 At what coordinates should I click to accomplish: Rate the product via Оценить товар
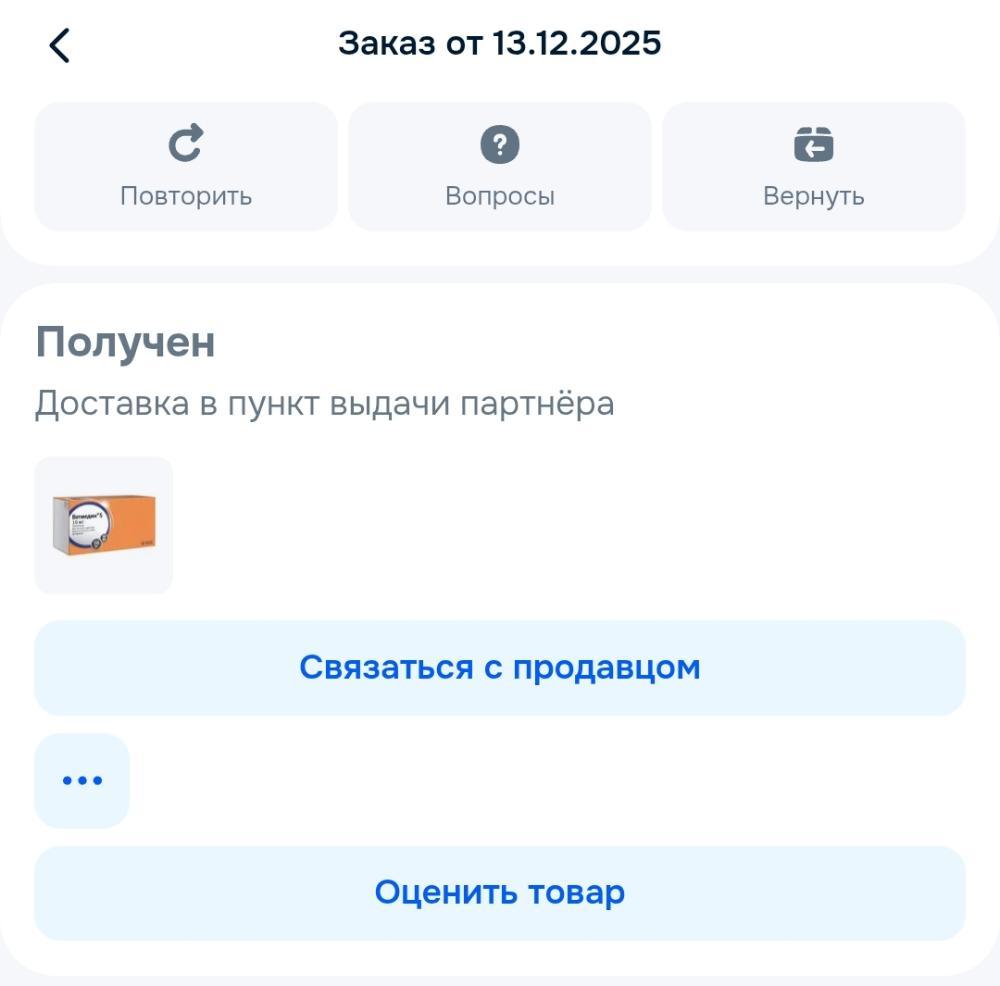[499, 892]
